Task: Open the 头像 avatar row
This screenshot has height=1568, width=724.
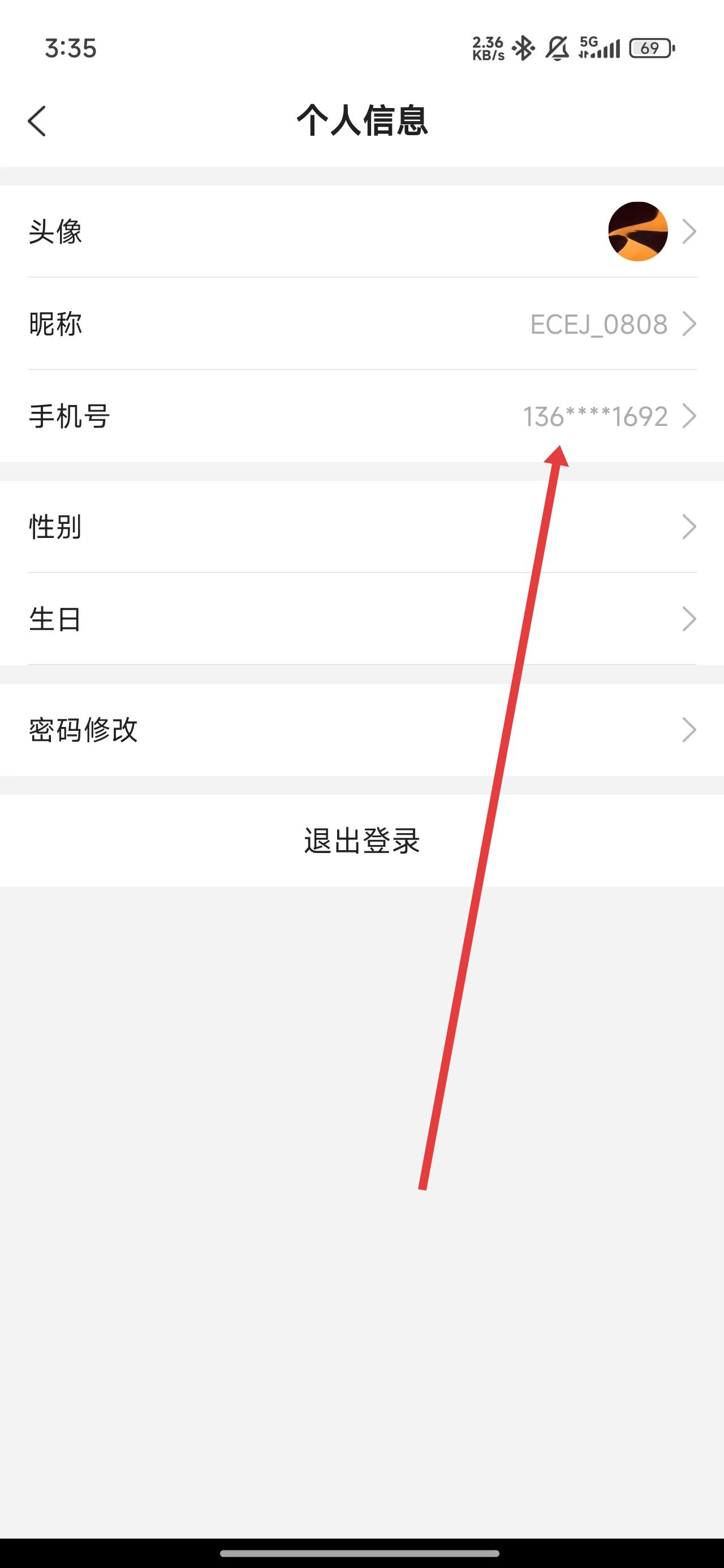Action: point(361,232)
